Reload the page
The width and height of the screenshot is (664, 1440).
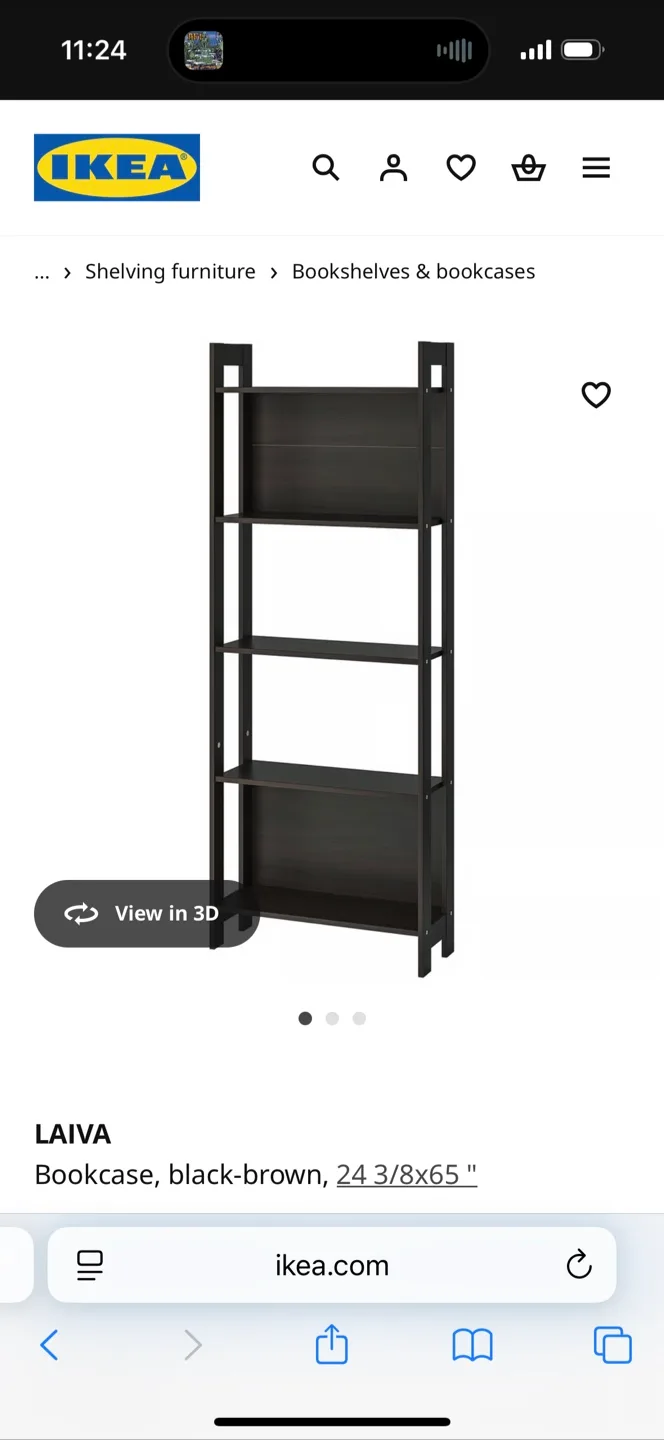pyautogui.click(x=579, y=1265)
